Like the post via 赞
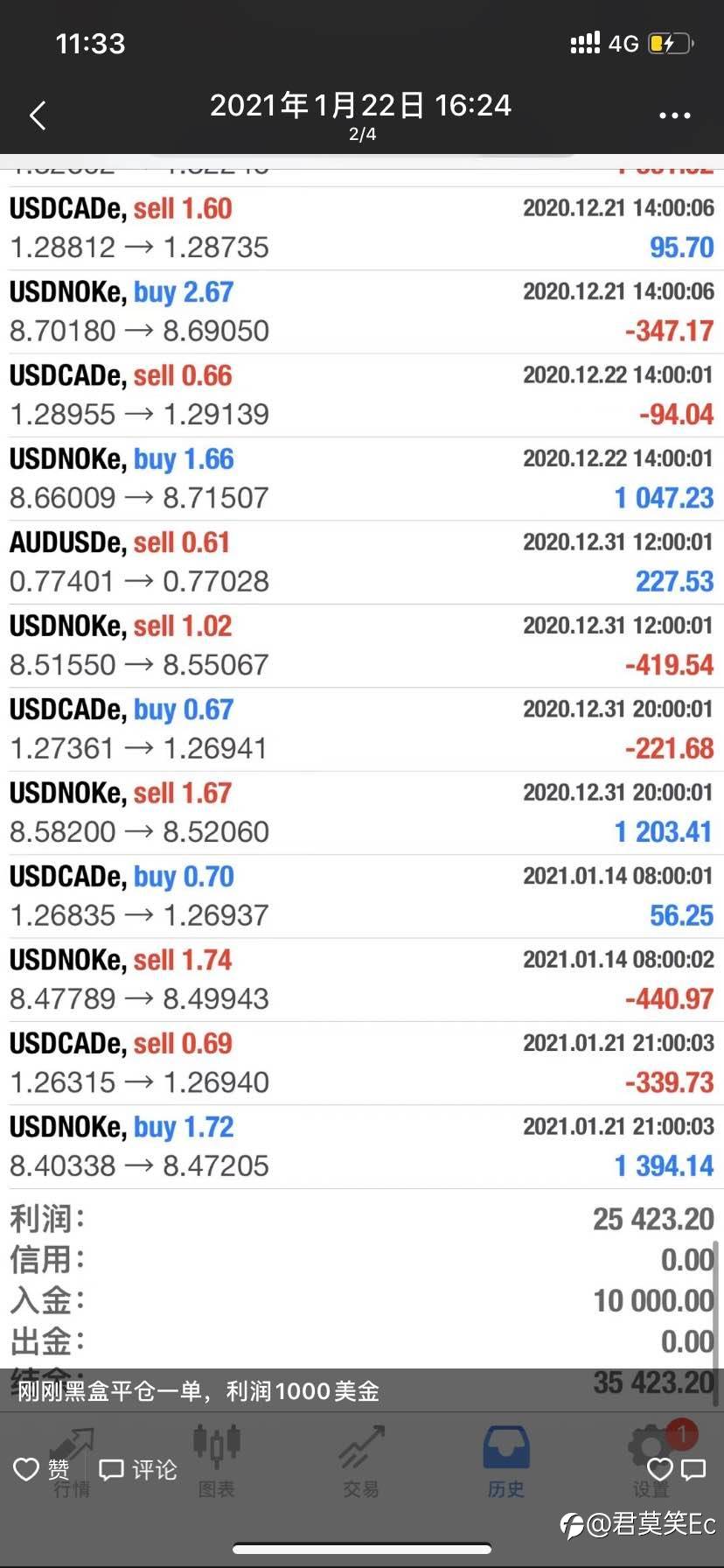Image resolution: width=724 pixels, height=1568 pixels. pos(41,1469)
